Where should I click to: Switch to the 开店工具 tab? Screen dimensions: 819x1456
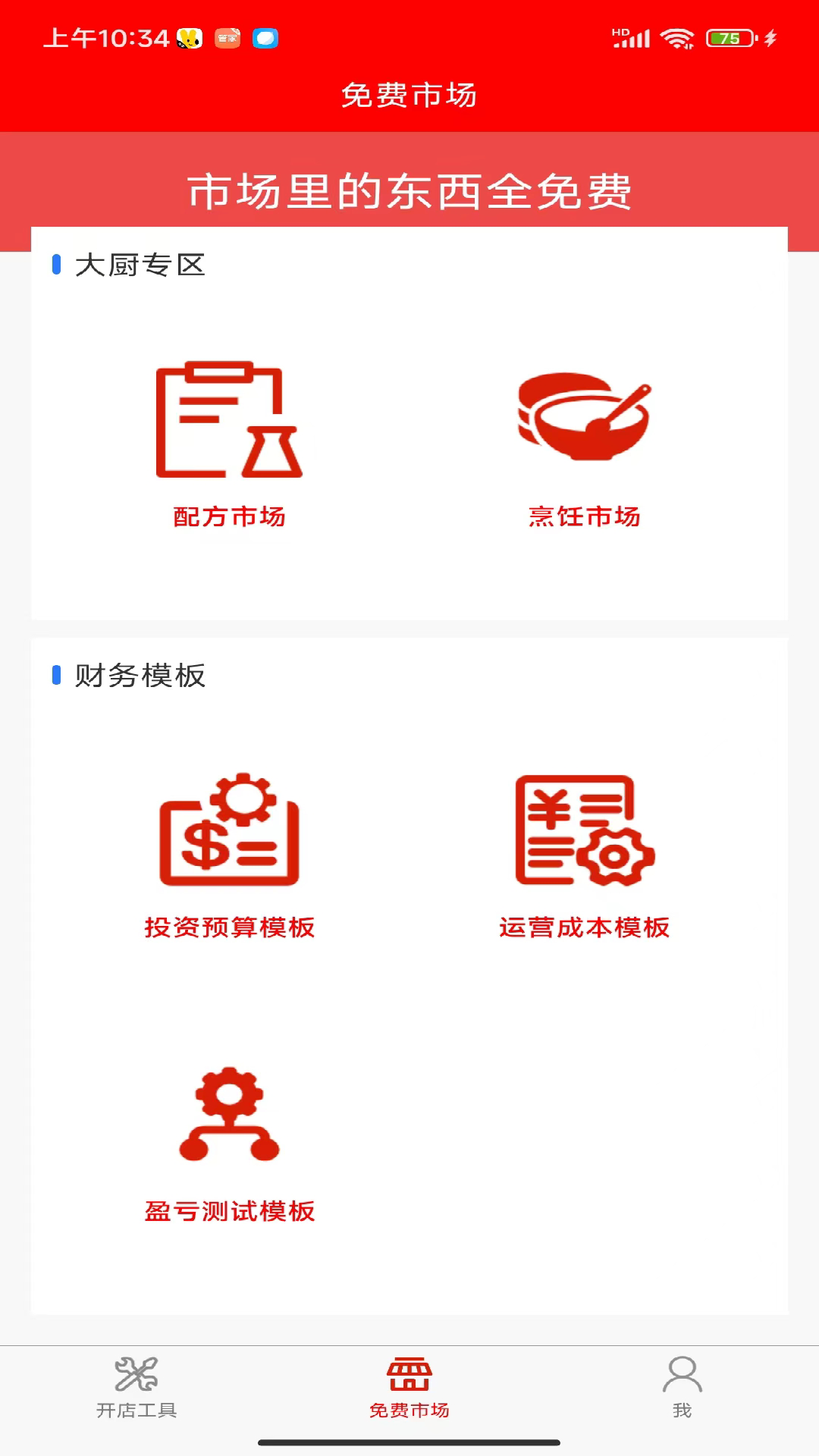point(136,1388)
